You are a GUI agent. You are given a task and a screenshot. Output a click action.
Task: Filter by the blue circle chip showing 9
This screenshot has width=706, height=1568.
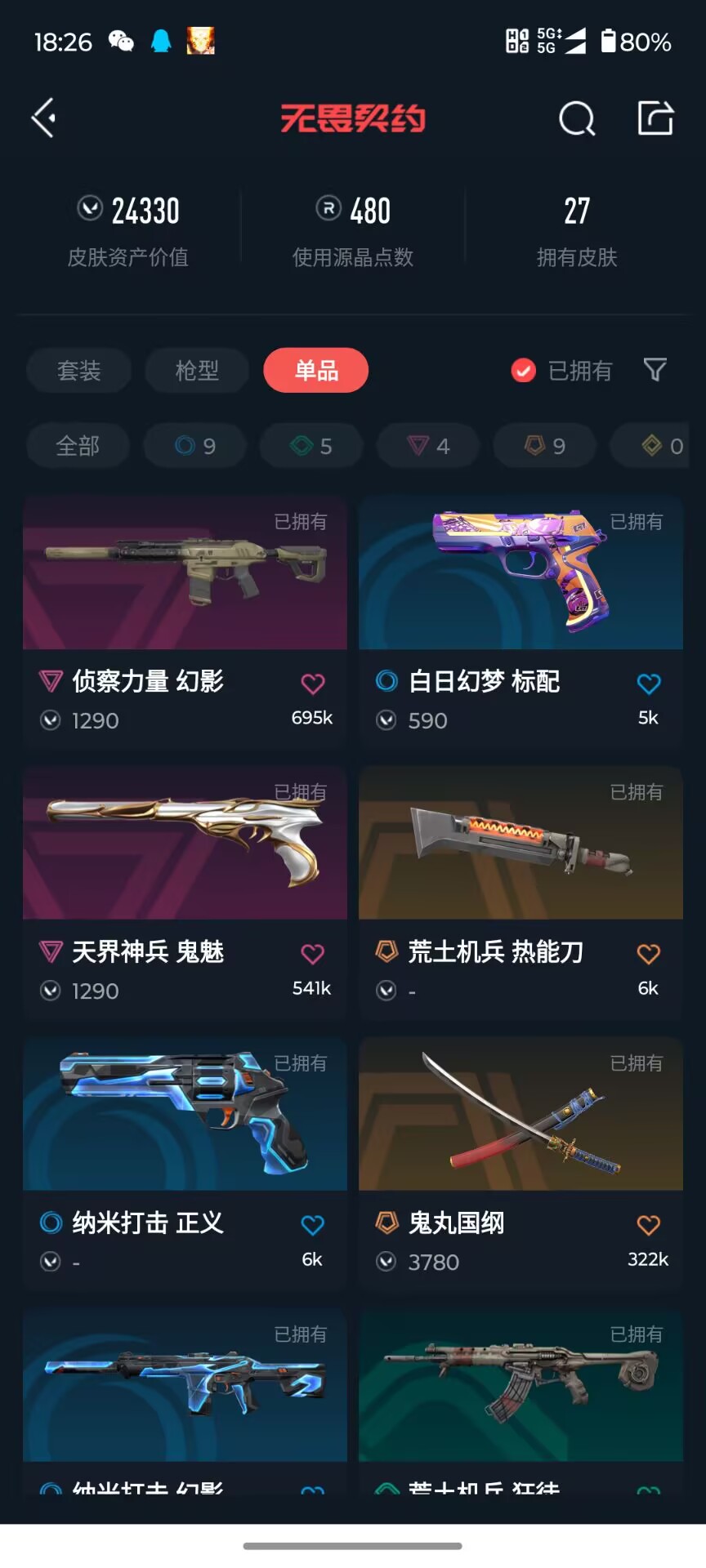point(195,446)
